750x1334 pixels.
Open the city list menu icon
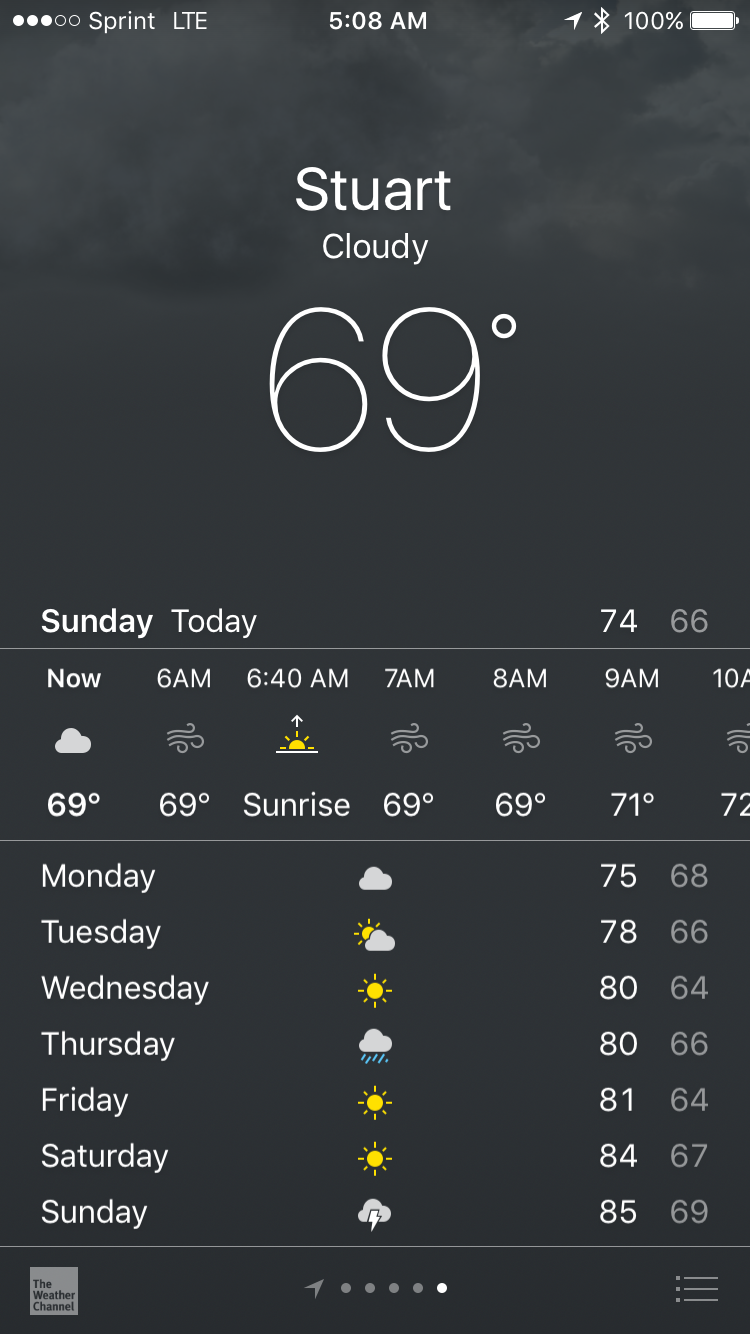click(697, 1289)
